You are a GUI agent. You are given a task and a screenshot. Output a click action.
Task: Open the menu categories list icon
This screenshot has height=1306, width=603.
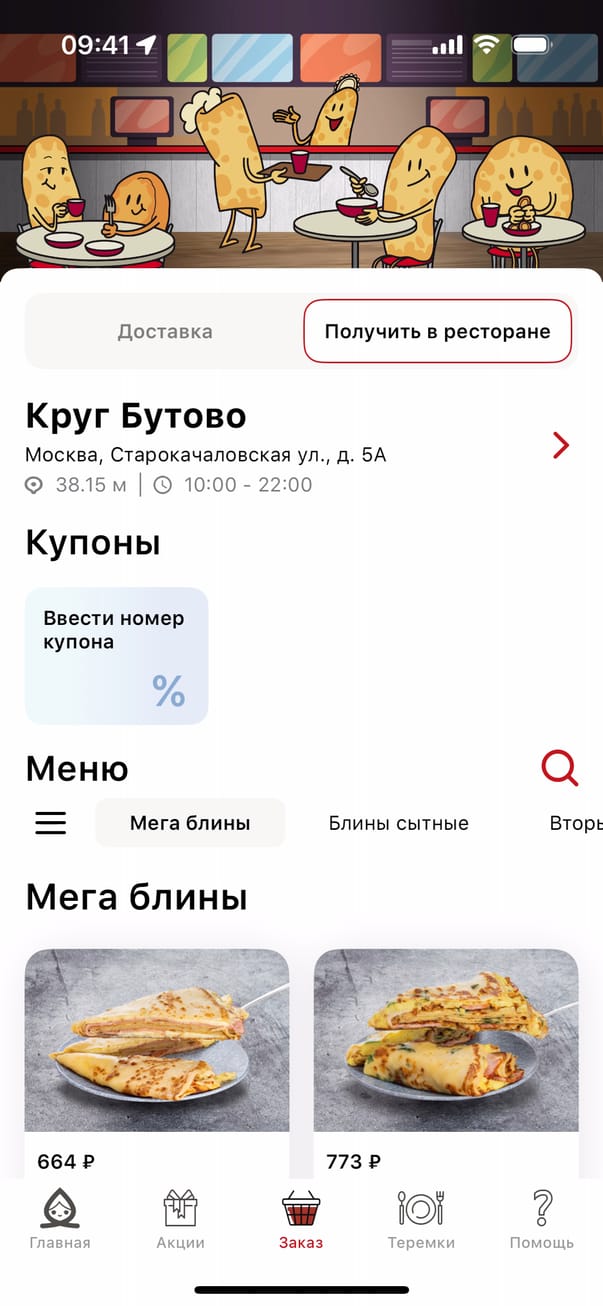point(51,823)
